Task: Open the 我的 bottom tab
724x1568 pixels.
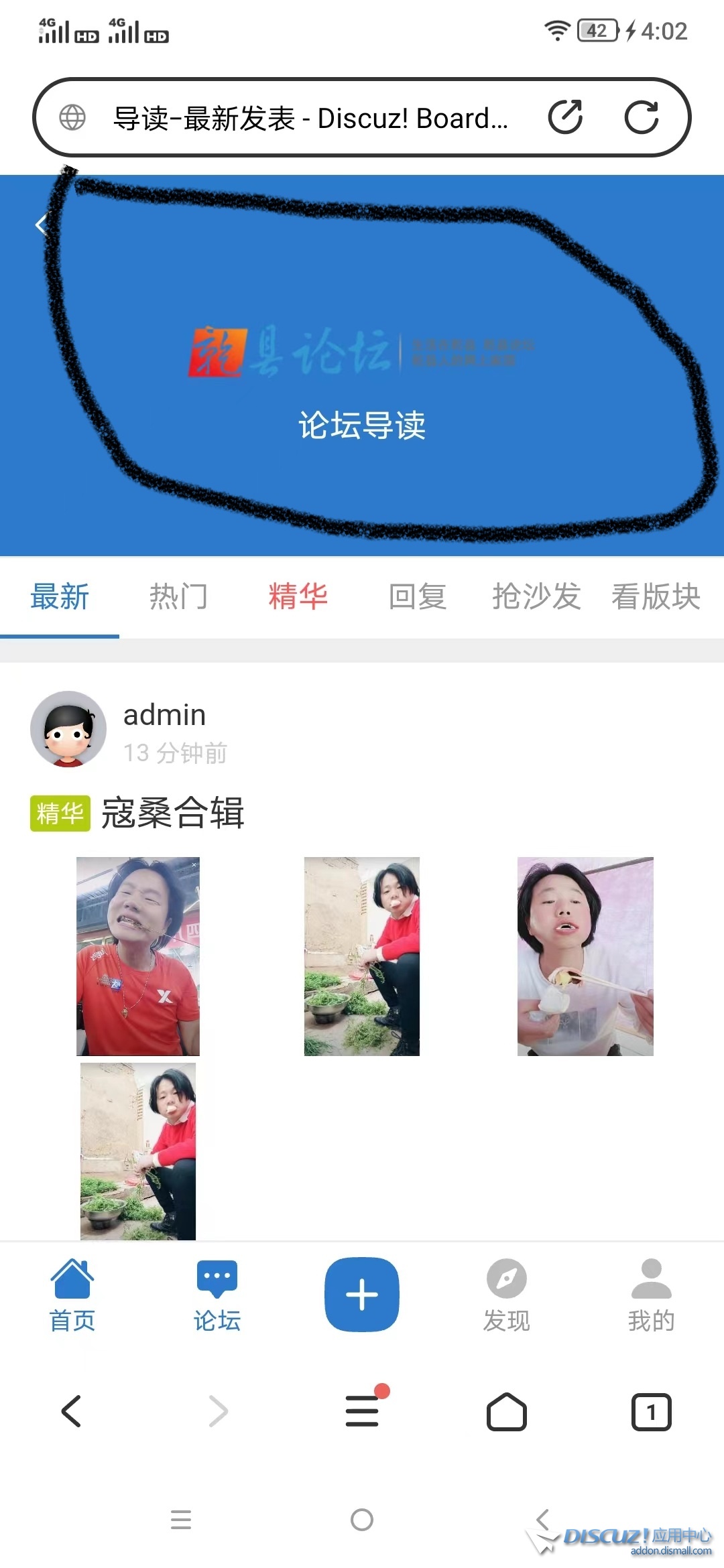Action: pyautogui.click(x=651, y=1296)
